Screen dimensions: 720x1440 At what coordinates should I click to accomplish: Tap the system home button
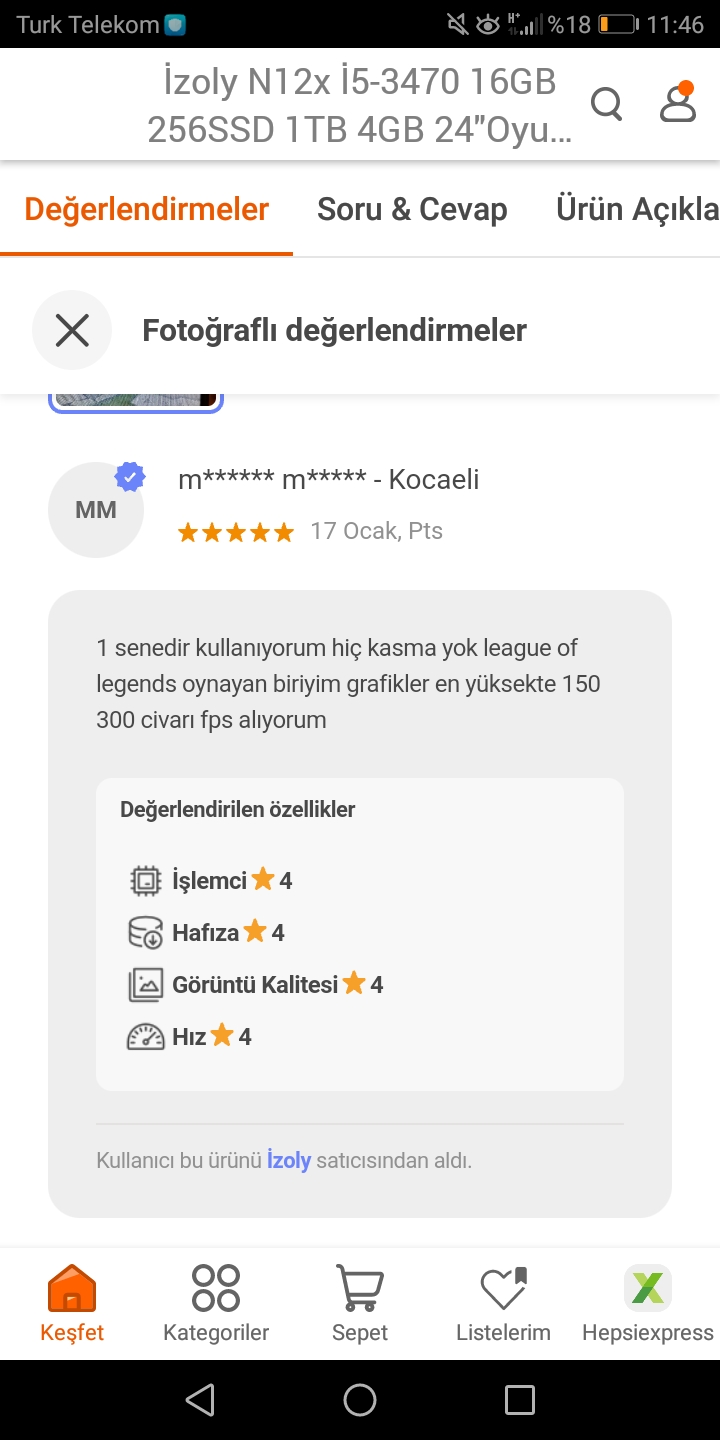[360, 1400]
